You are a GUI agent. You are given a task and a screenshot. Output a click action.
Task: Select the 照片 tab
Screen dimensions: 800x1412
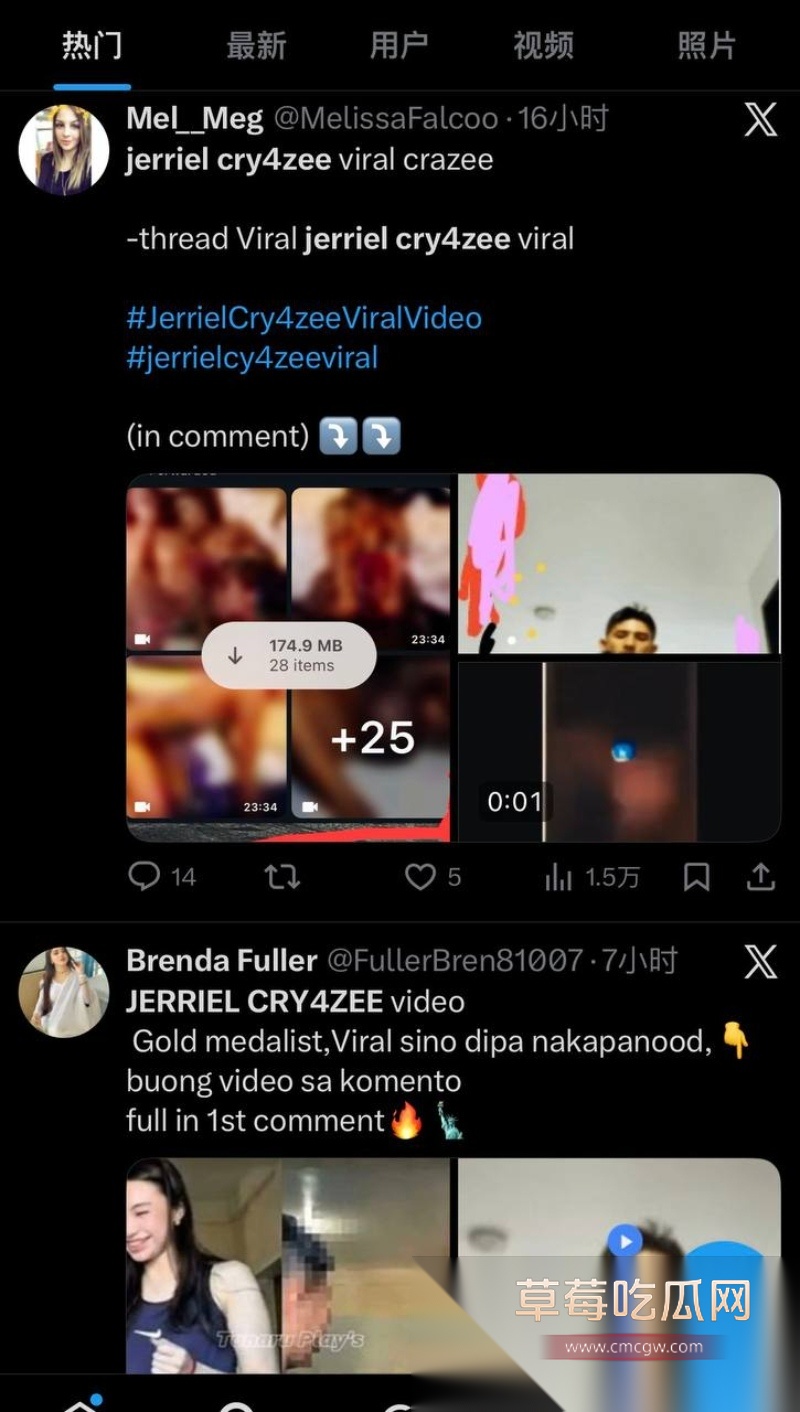pyautogui.click(x=706, y=46)
